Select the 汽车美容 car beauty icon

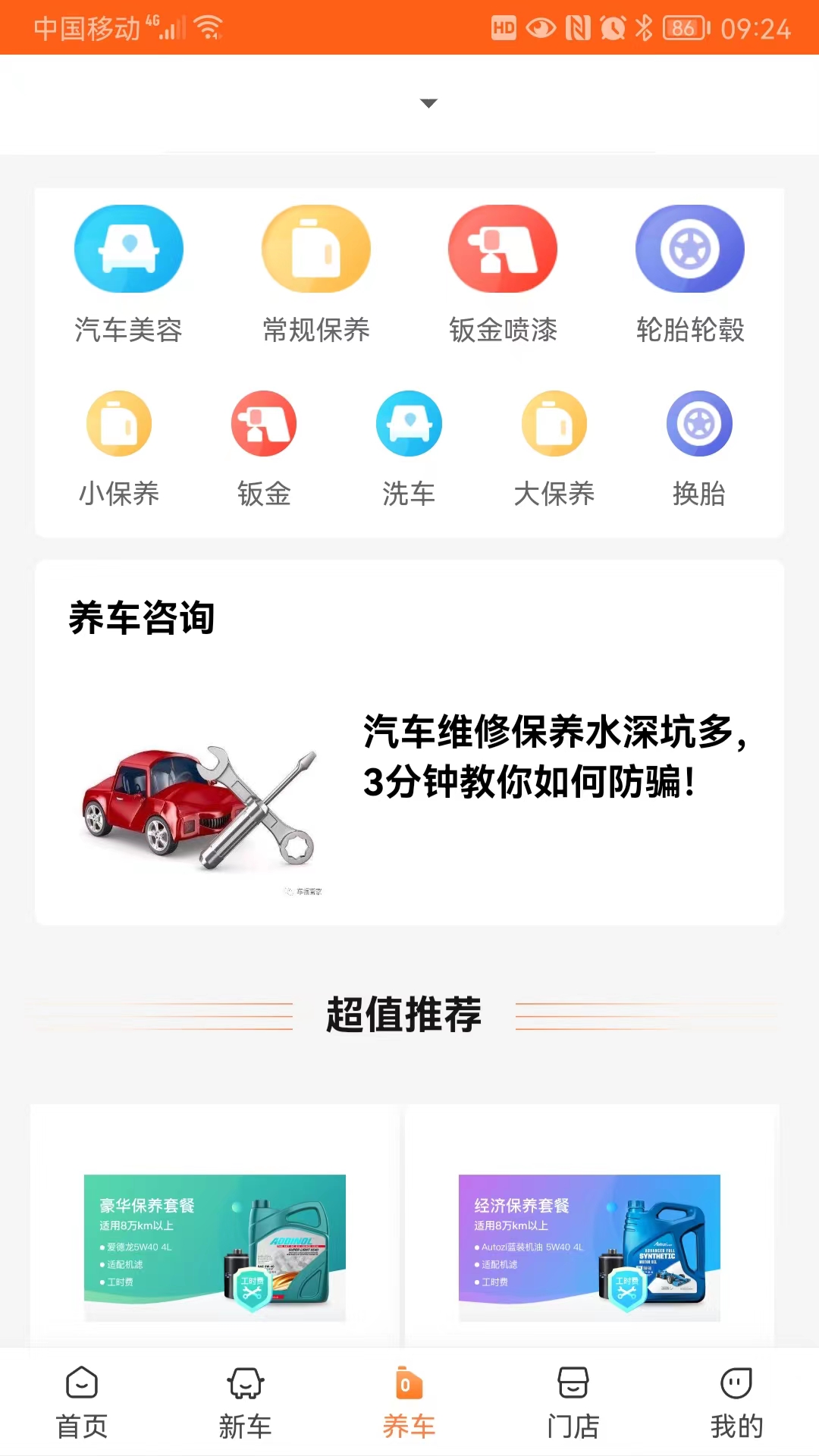tap(129, 248)
